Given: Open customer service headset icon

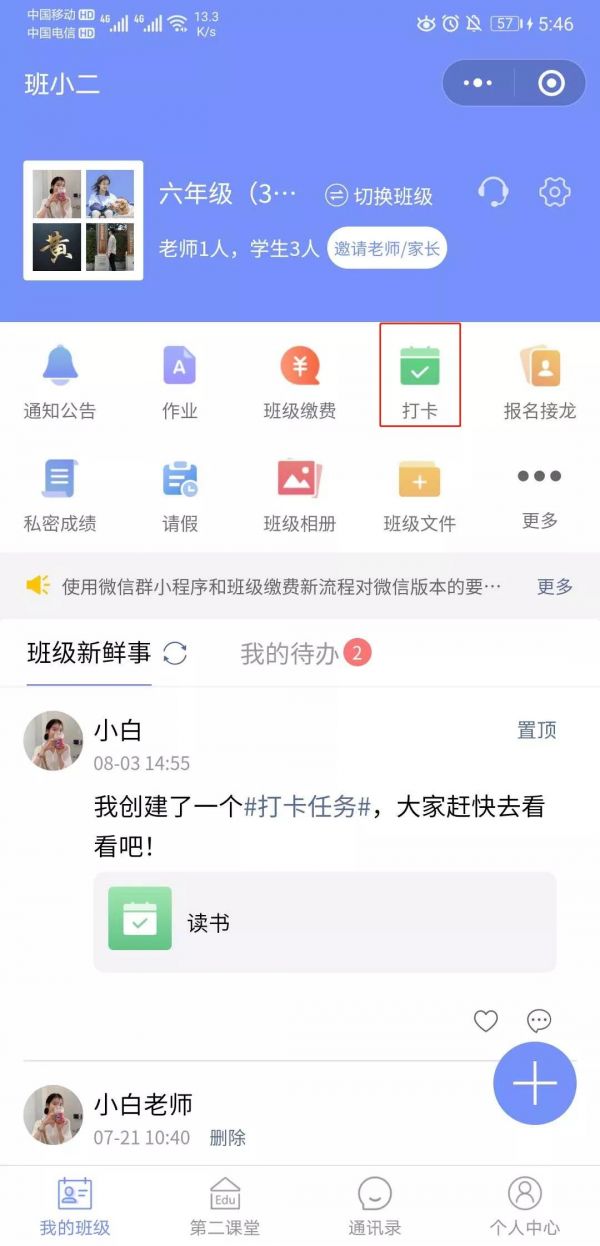Looking at the screenshot, I should click(x=493, y=192).
